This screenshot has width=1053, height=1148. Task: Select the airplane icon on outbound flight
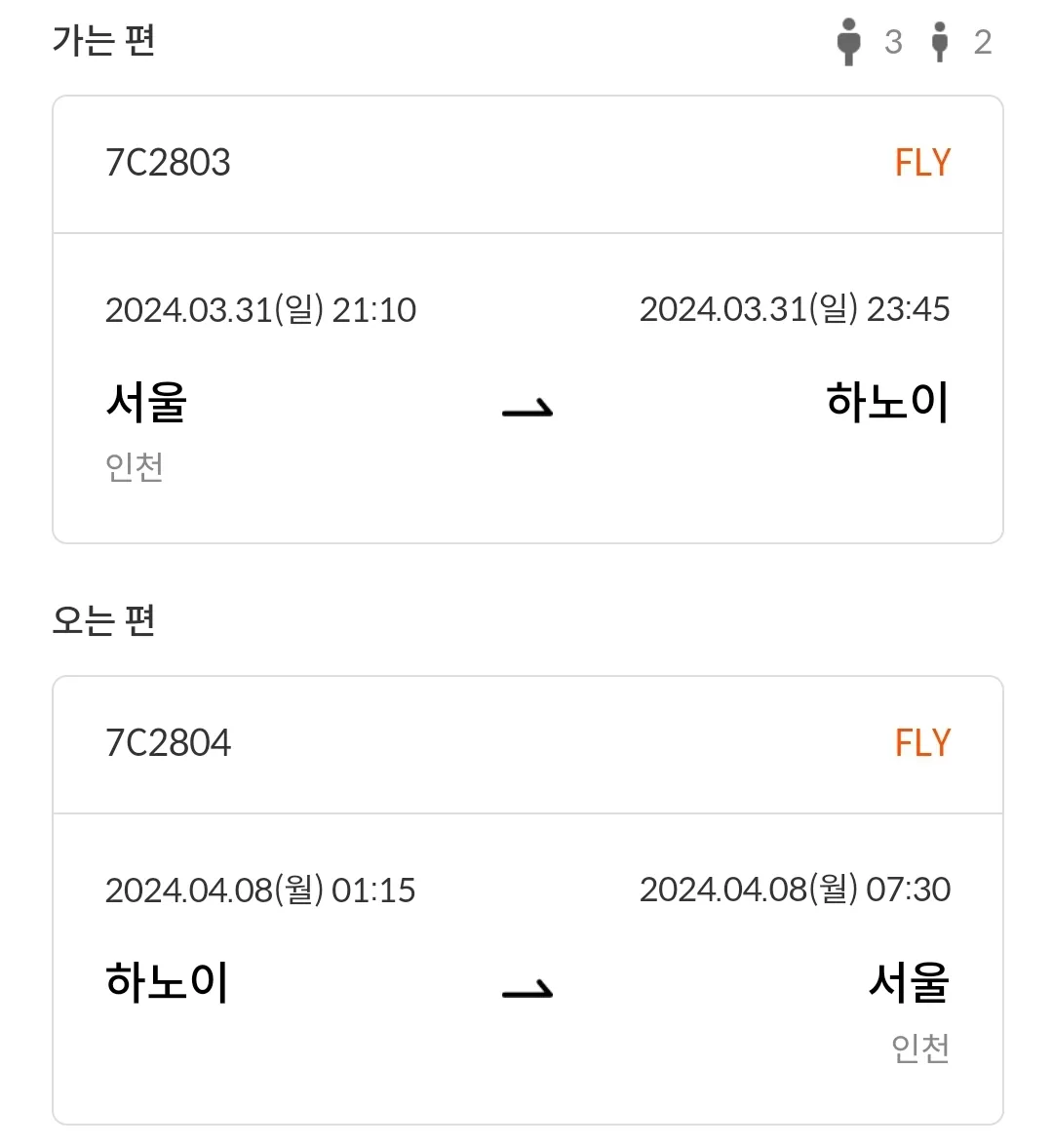tap(527, 410)
